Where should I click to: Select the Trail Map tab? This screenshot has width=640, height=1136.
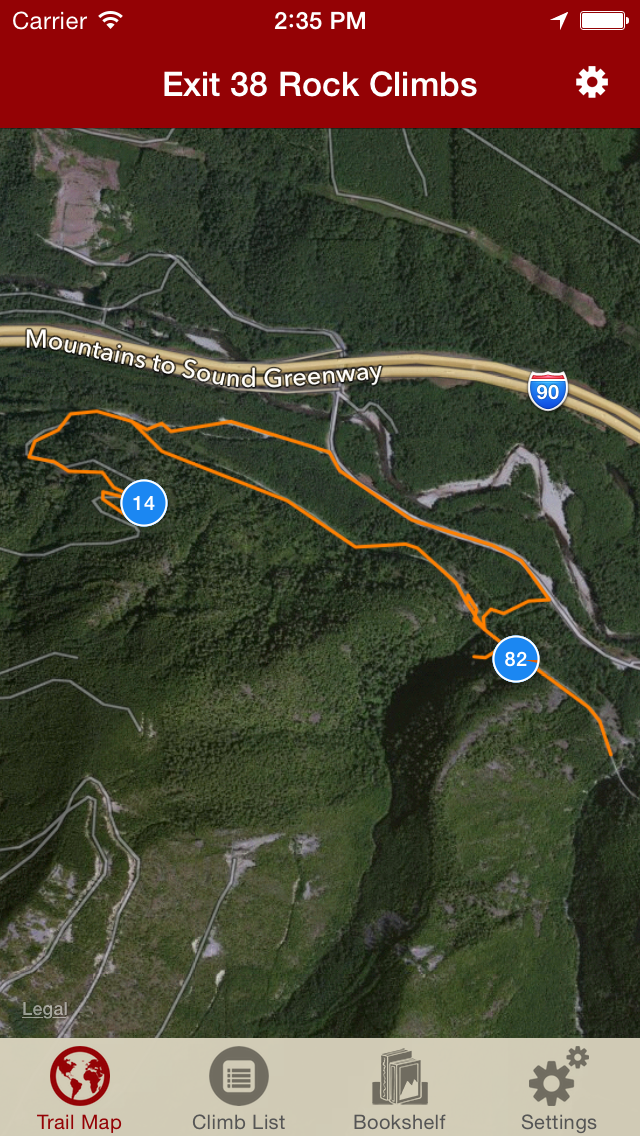pos(80,1088)
